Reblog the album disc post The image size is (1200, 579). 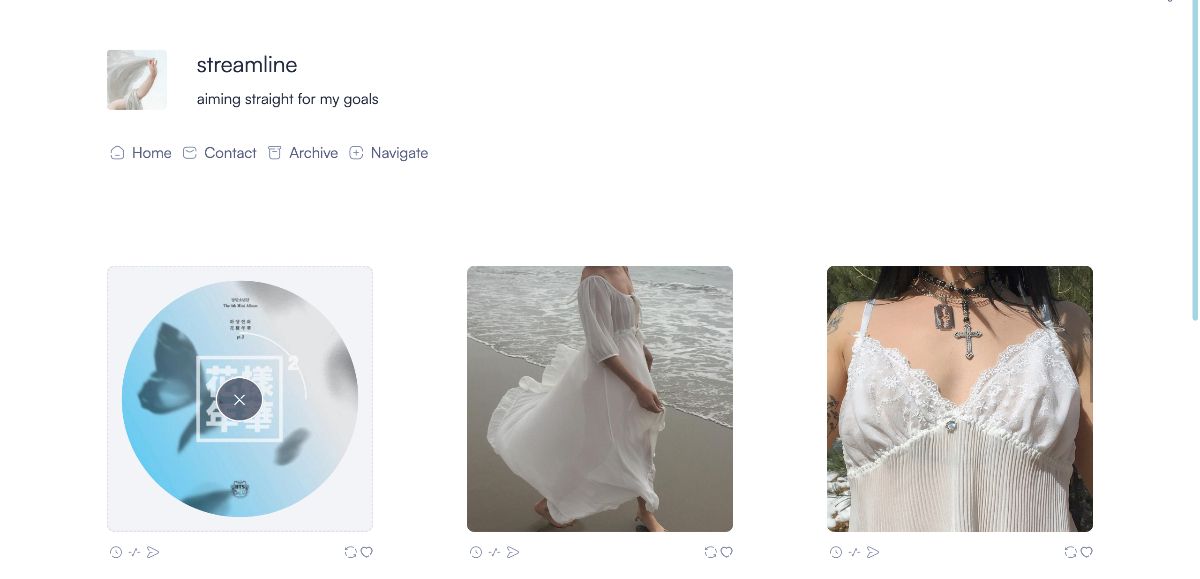[x=350, y=552]
